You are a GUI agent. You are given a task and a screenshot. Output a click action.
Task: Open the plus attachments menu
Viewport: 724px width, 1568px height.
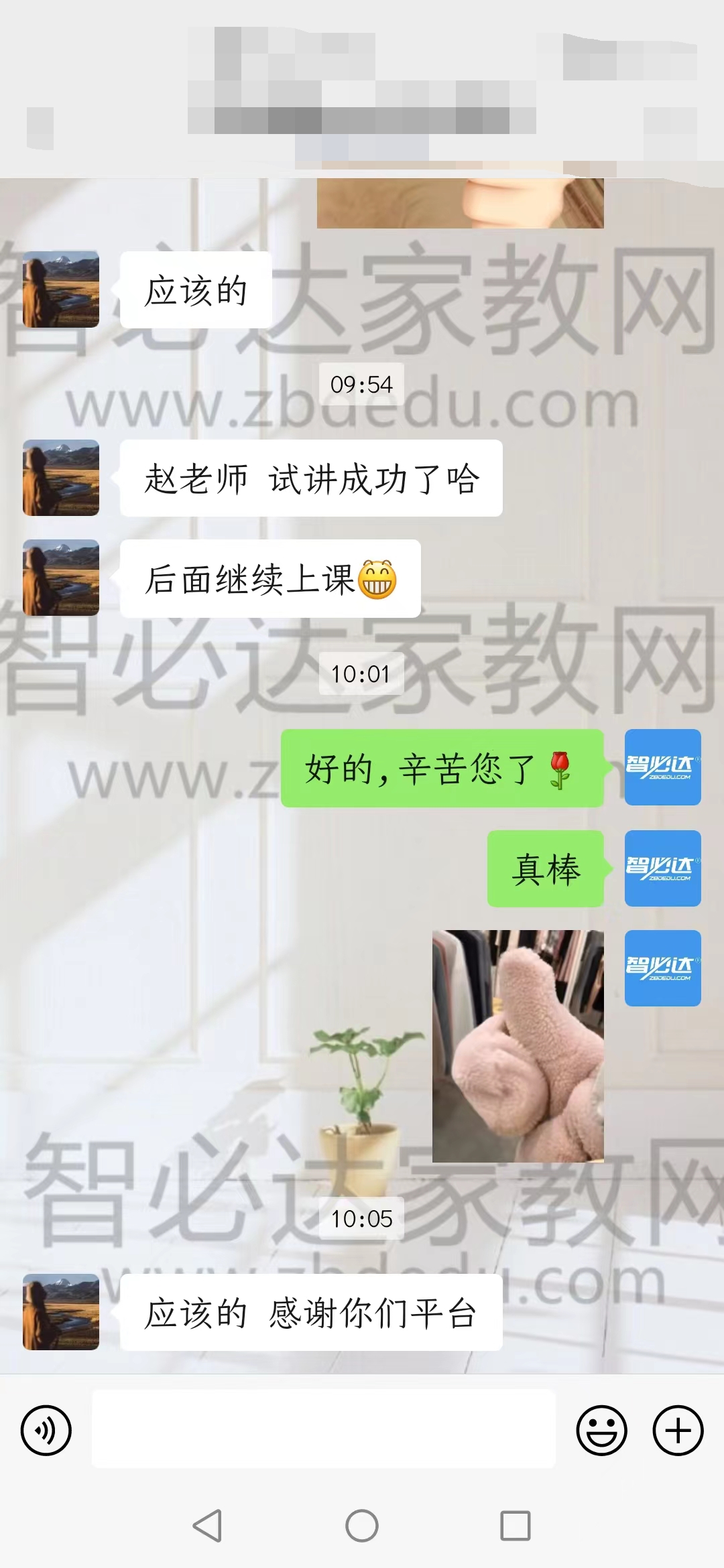678,1431
